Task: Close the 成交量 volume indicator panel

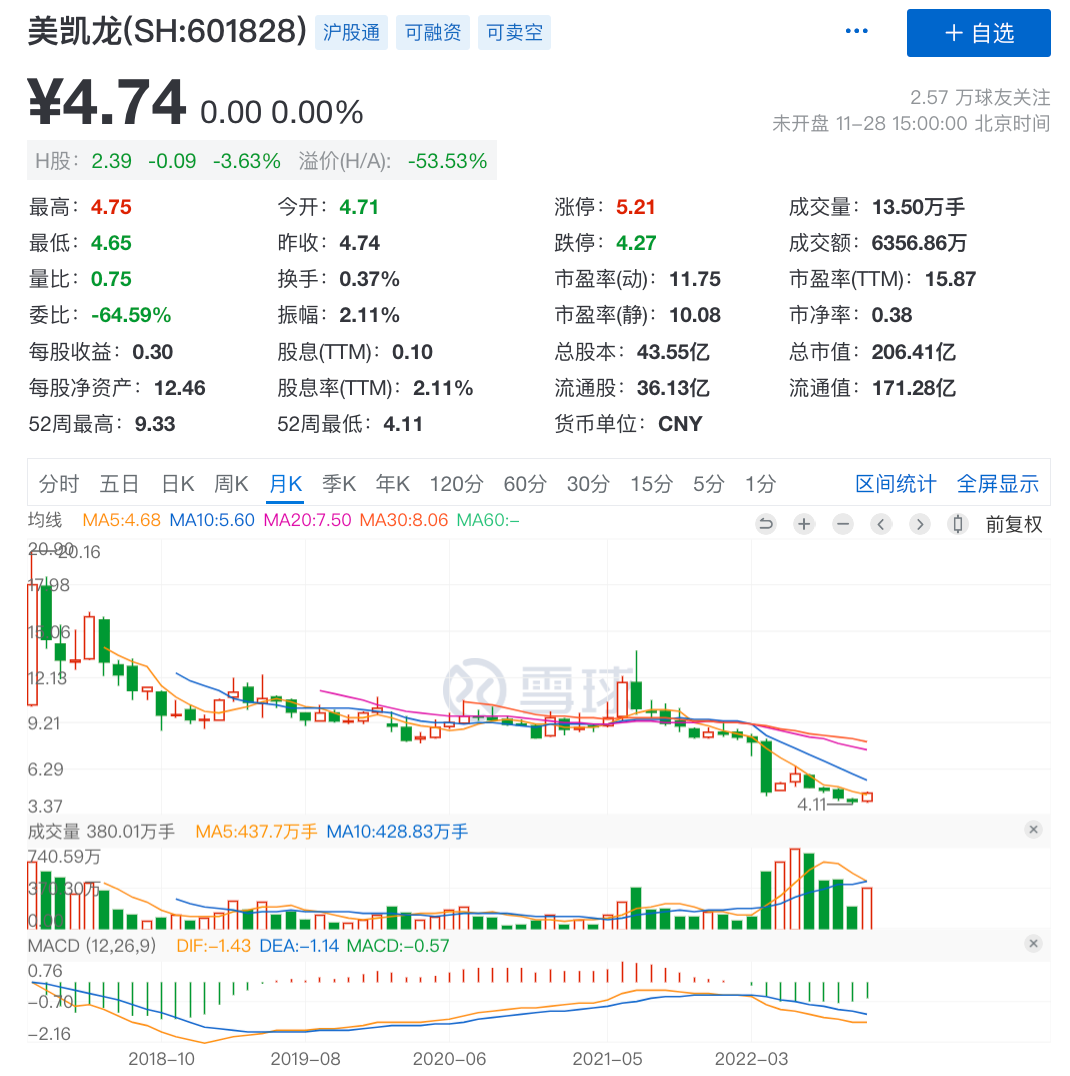Action: tap(1034, 830)
